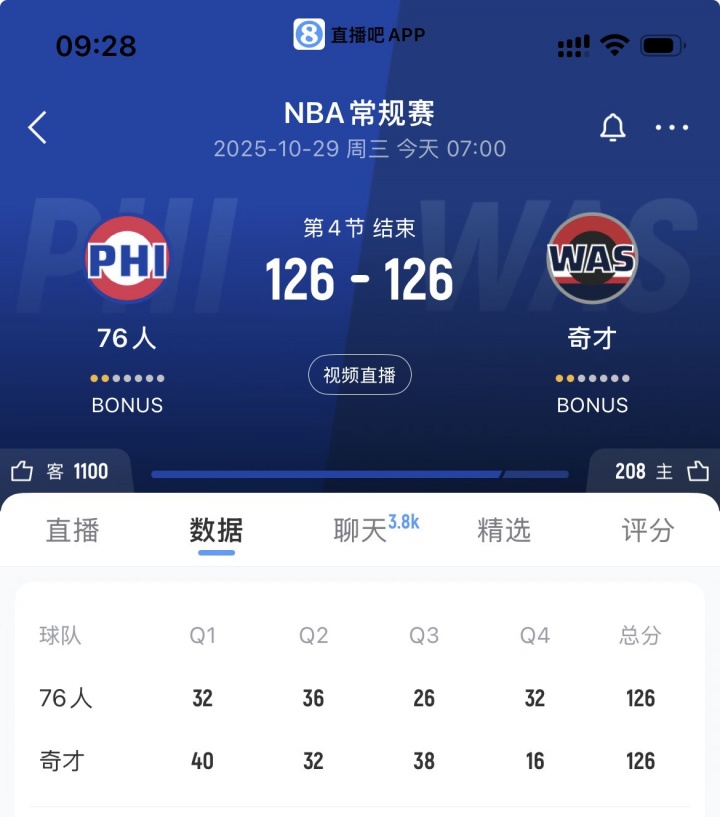Open the 奇才 team logo
Viewport: 720px width, 817px height.
[x=592, y=259]
